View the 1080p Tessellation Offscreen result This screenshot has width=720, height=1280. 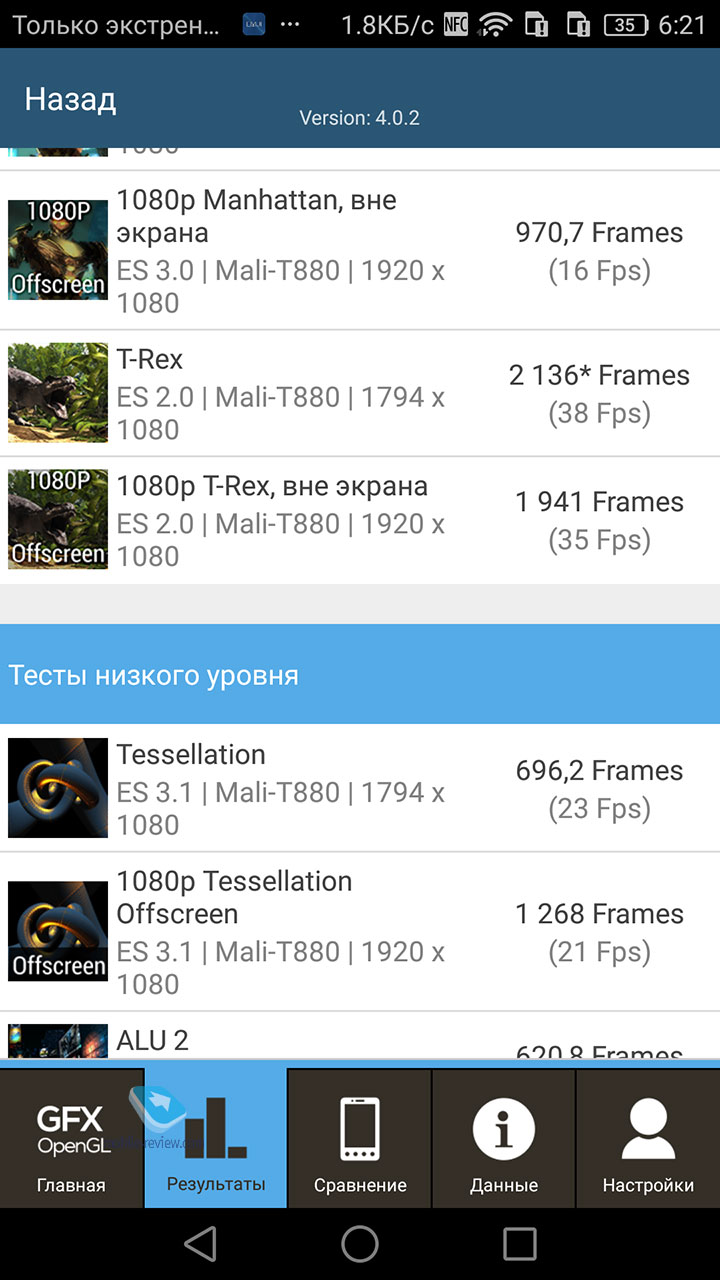pyautogui.click(x=360, y=931)
